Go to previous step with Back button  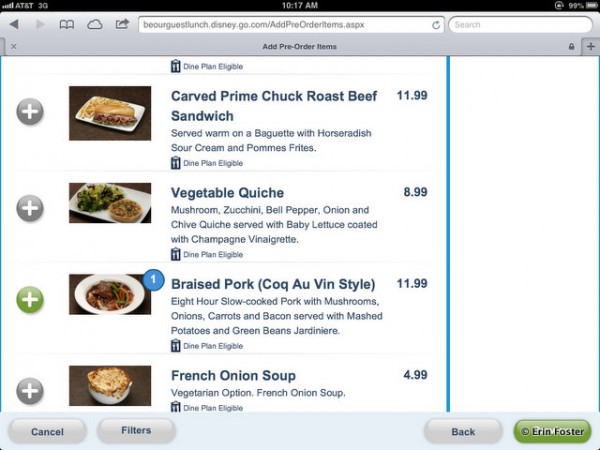463,432
